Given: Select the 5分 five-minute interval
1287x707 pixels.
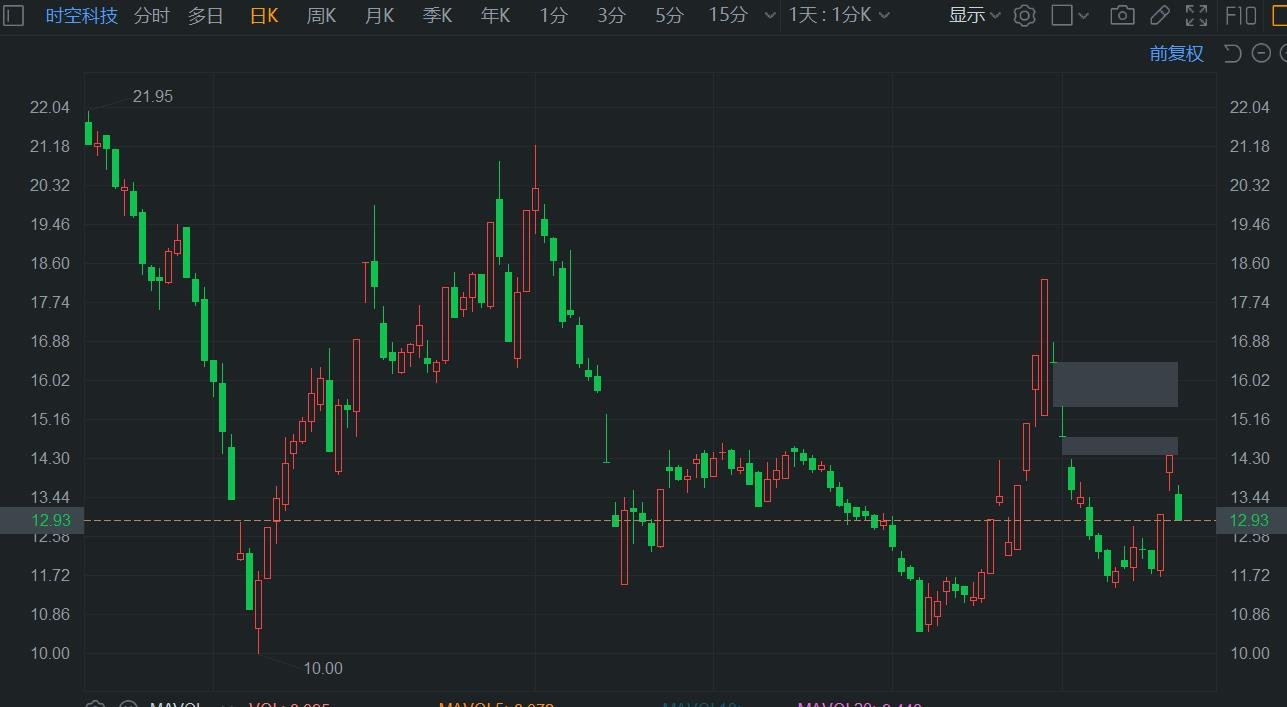Looking at the screenshot, I should tap(670, 15).
